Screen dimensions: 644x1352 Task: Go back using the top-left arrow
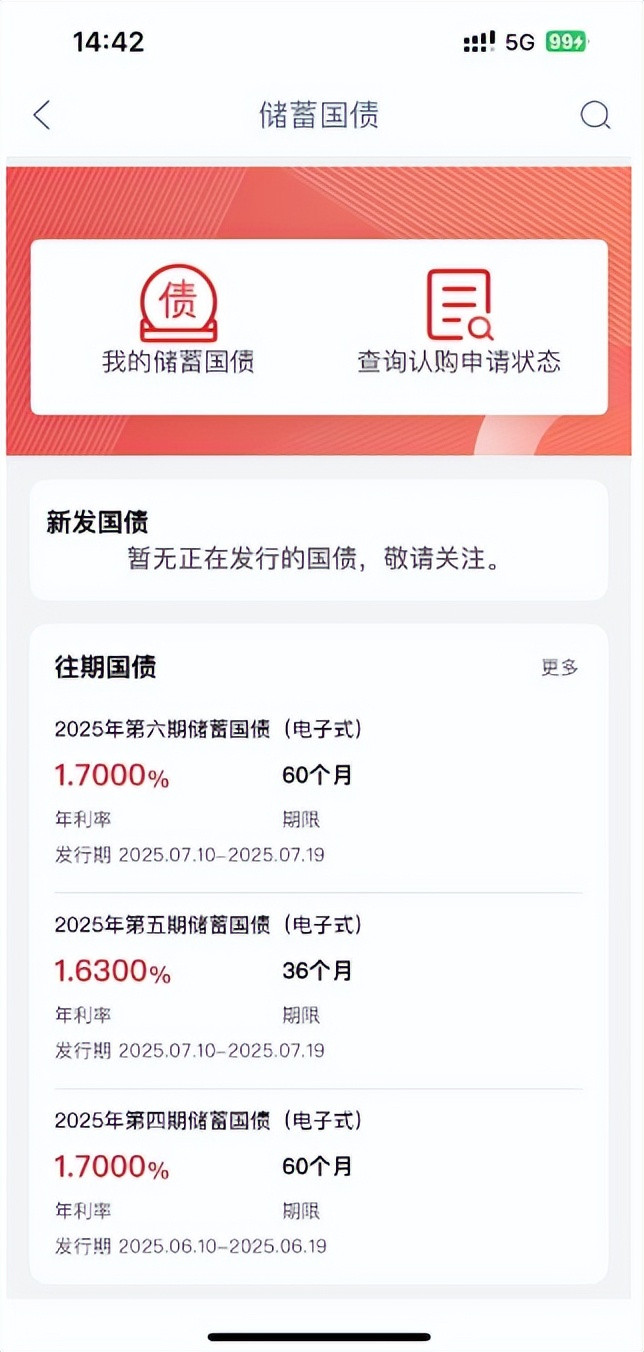[41, 115]
